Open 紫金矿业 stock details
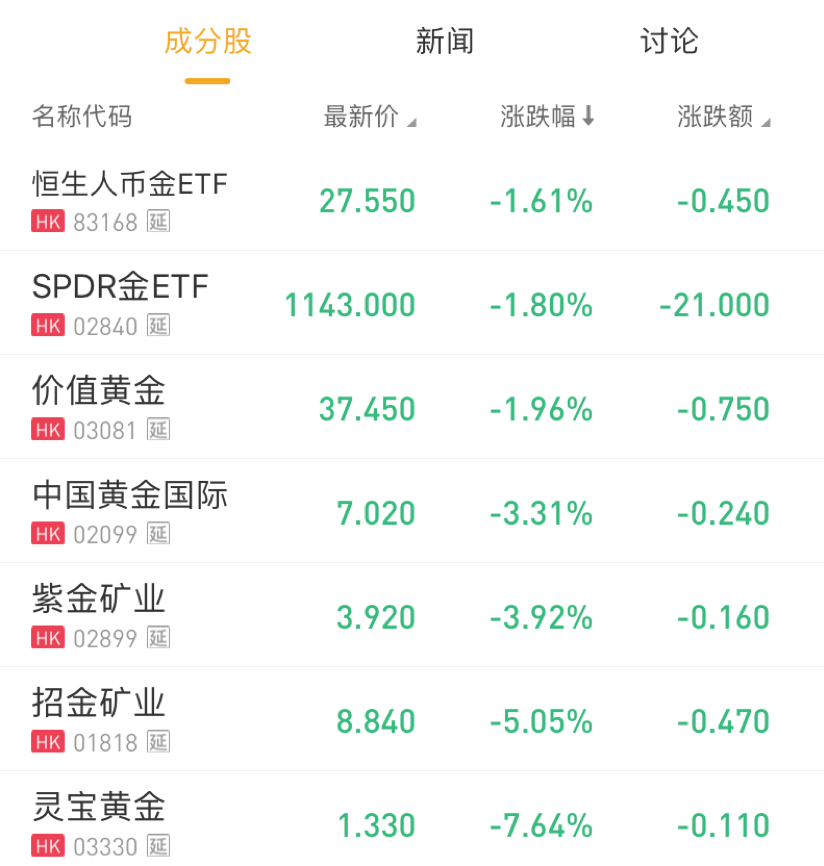 click(99, 615)
